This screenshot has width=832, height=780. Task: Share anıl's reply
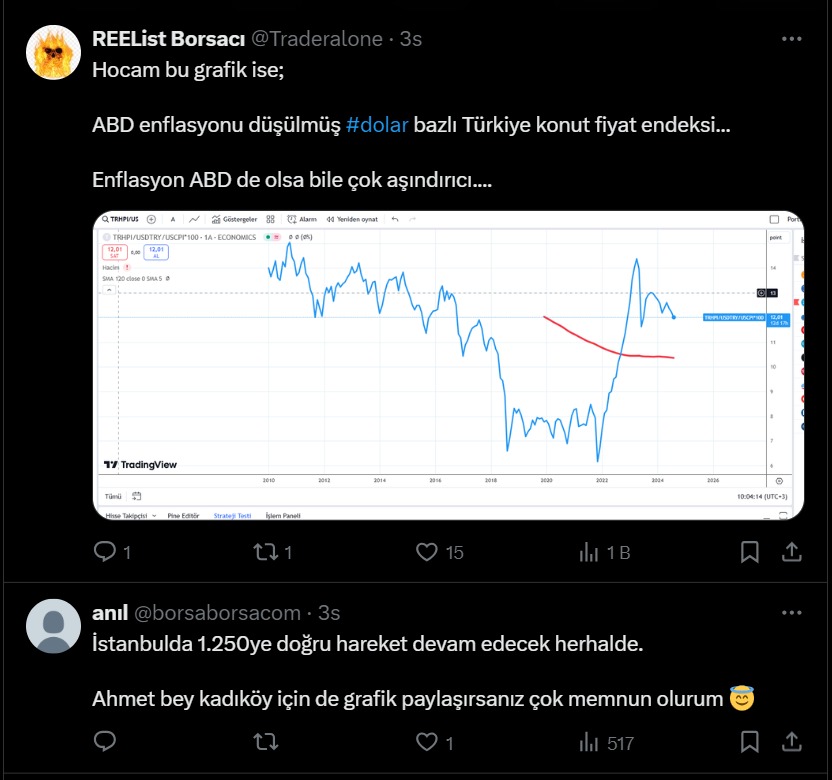791,742
